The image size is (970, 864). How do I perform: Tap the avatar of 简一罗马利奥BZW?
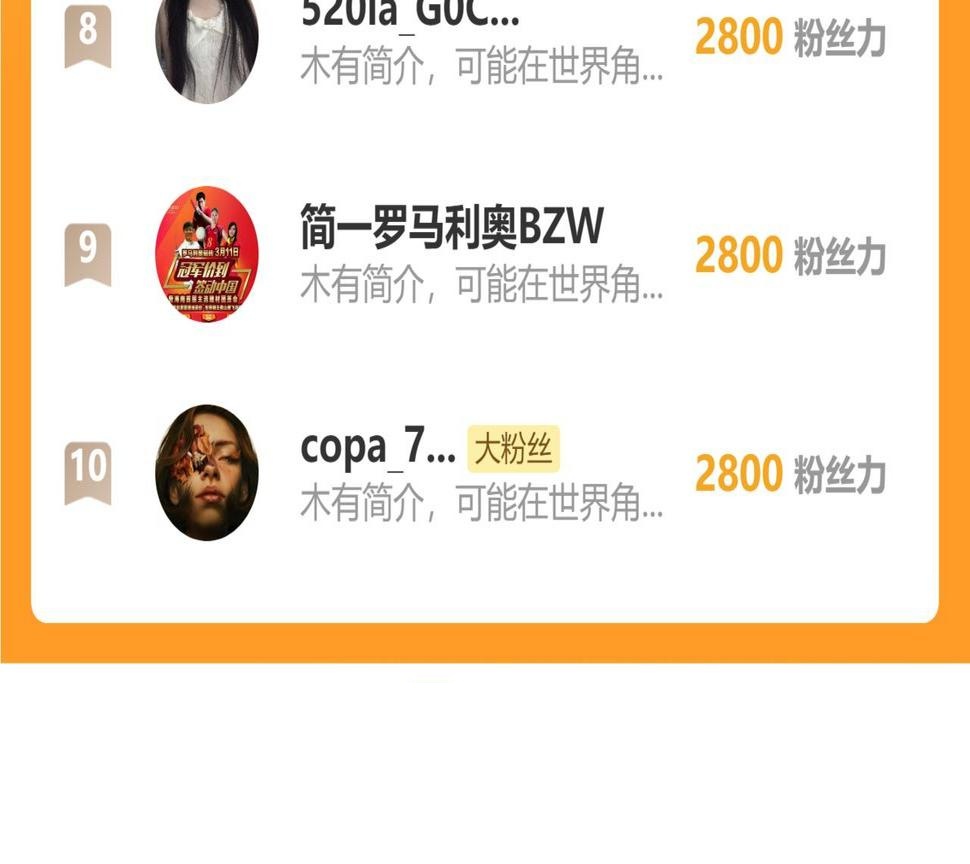(207, 254)
